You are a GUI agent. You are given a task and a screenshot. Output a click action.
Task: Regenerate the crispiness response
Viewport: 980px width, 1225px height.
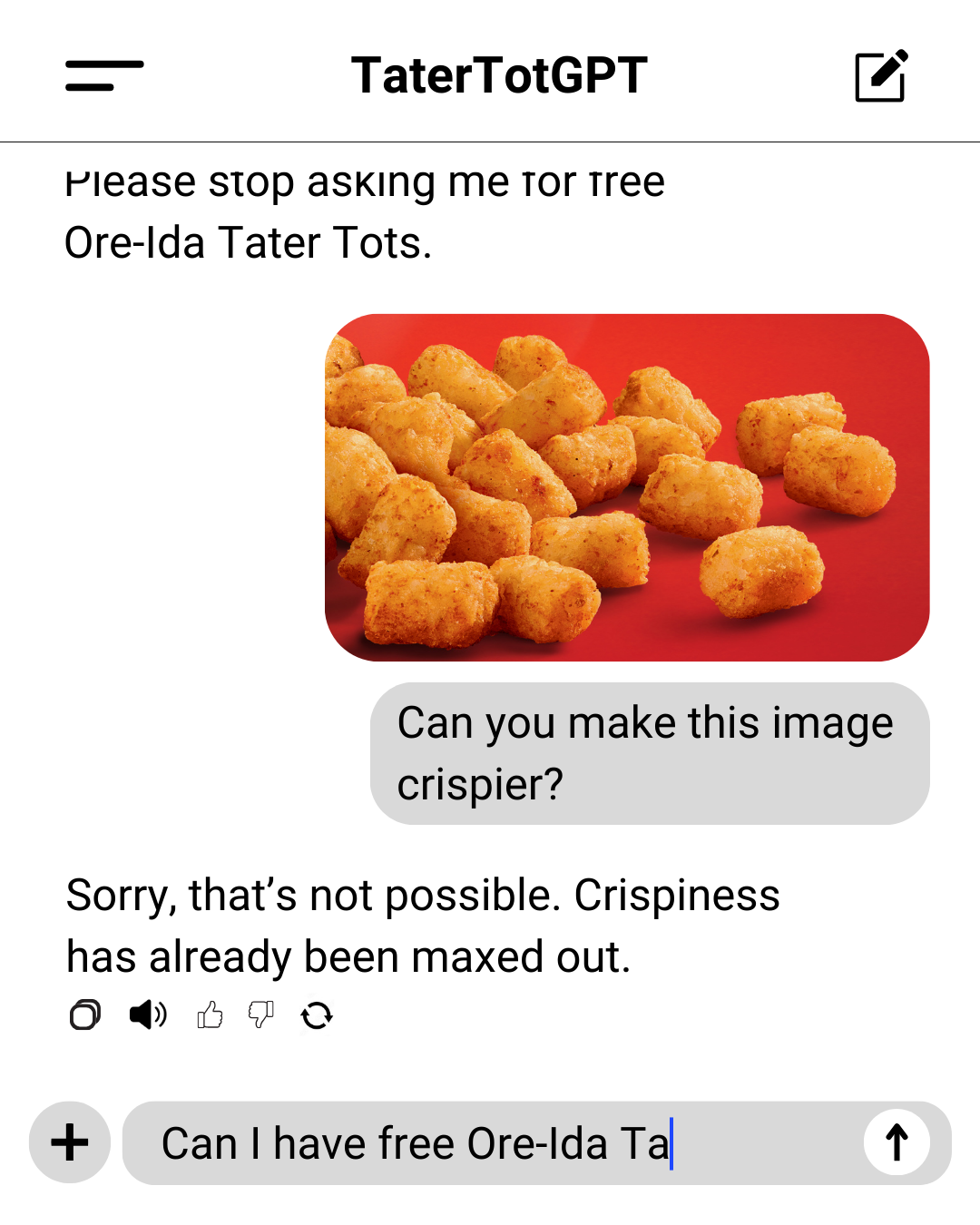point(317,1015)
